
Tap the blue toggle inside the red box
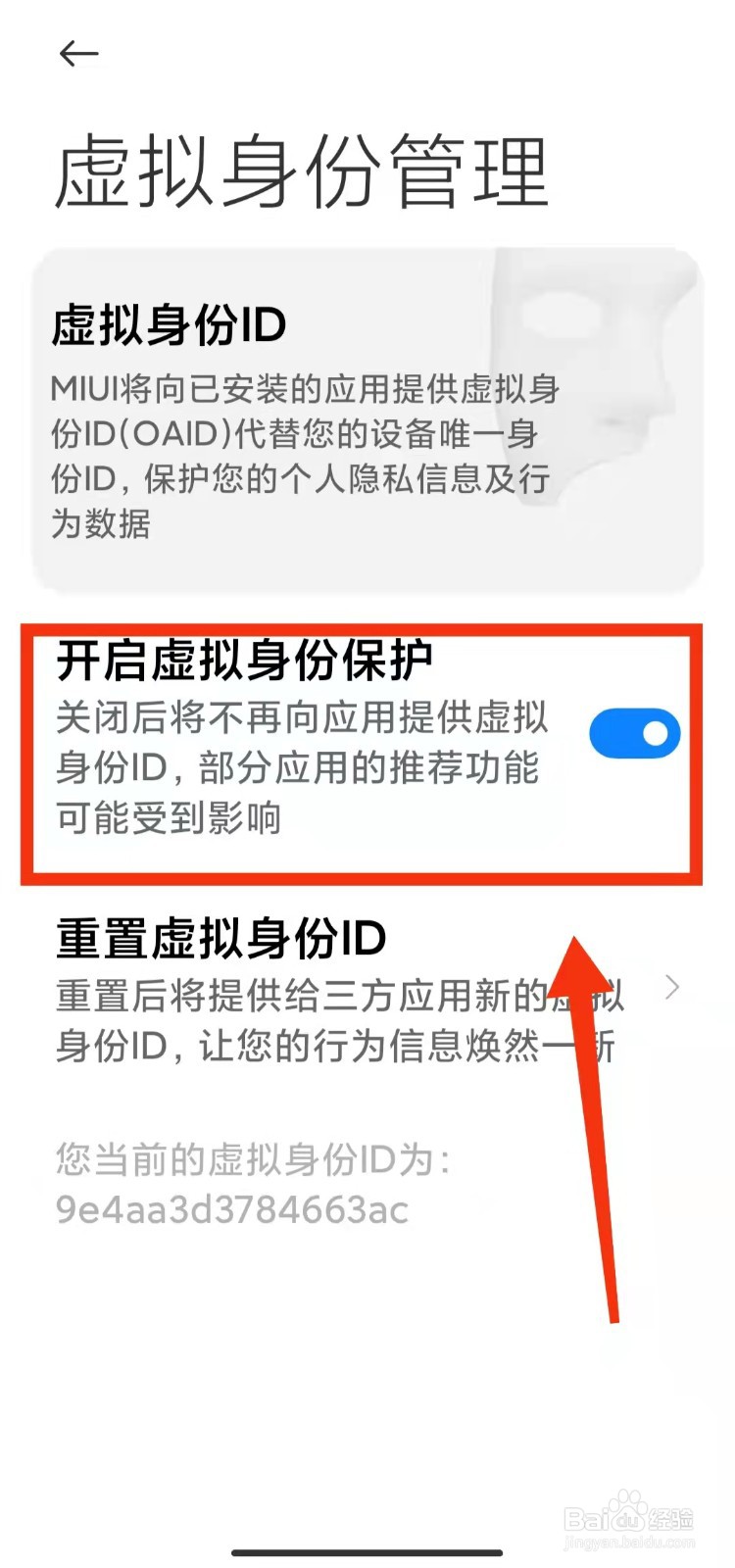[633, 732]
